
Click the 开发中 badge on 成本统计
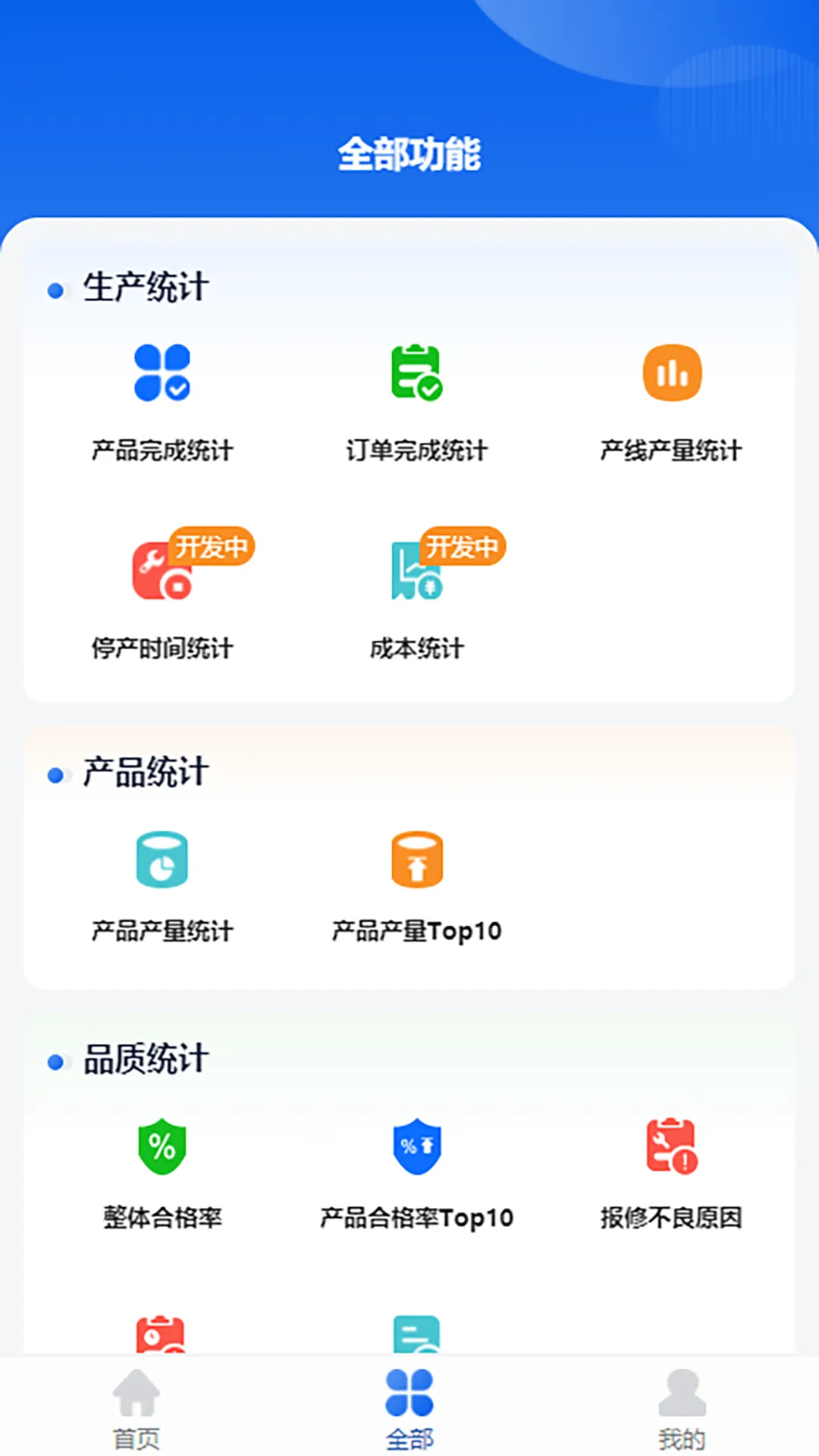464,546
